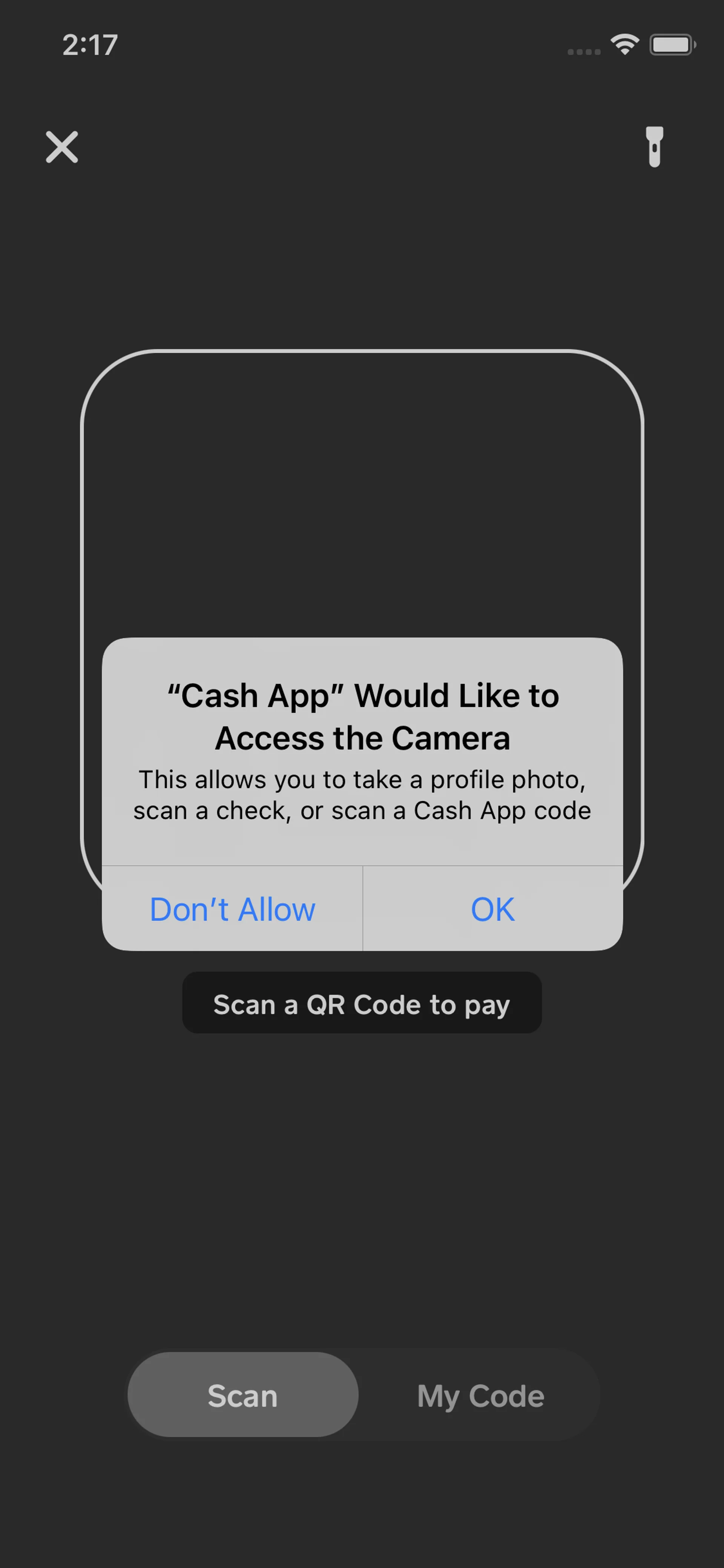724x1568 pixels.
Task: Deny camera access with Don't Allow
Action: 232,909
